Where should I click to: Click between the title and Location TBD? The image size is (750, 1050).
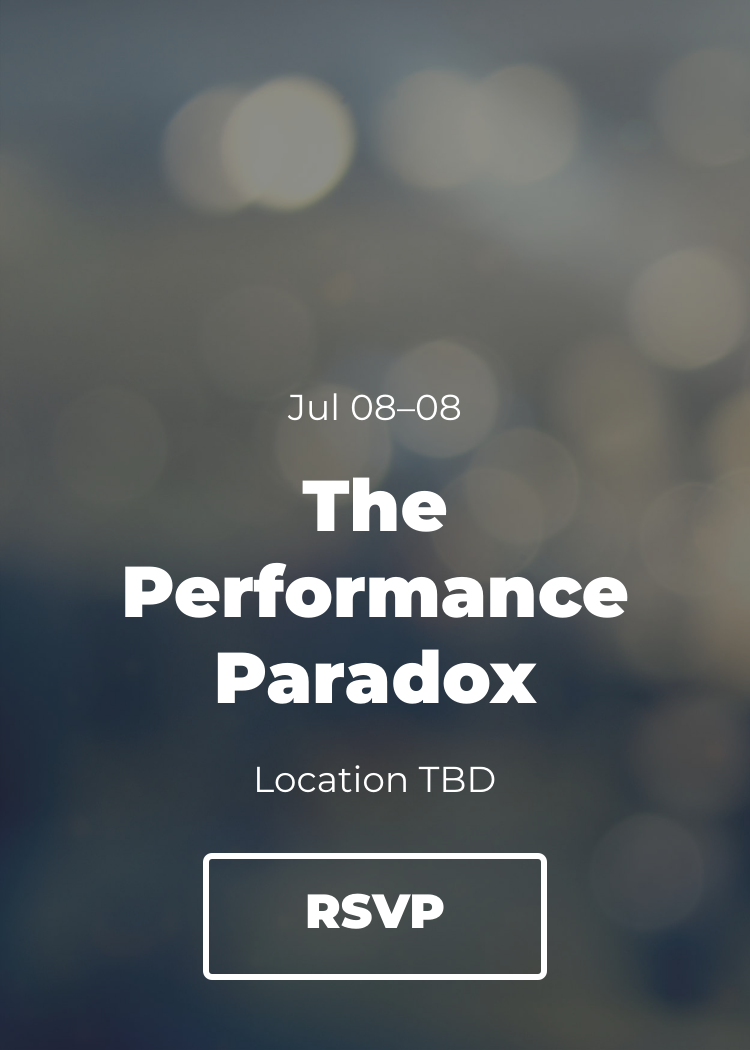point(374,735)
